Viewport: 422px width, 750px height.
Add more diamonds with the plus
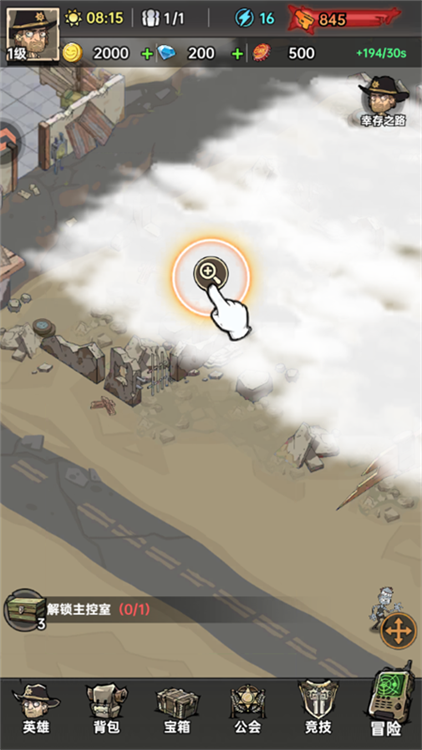coord(237,54)
